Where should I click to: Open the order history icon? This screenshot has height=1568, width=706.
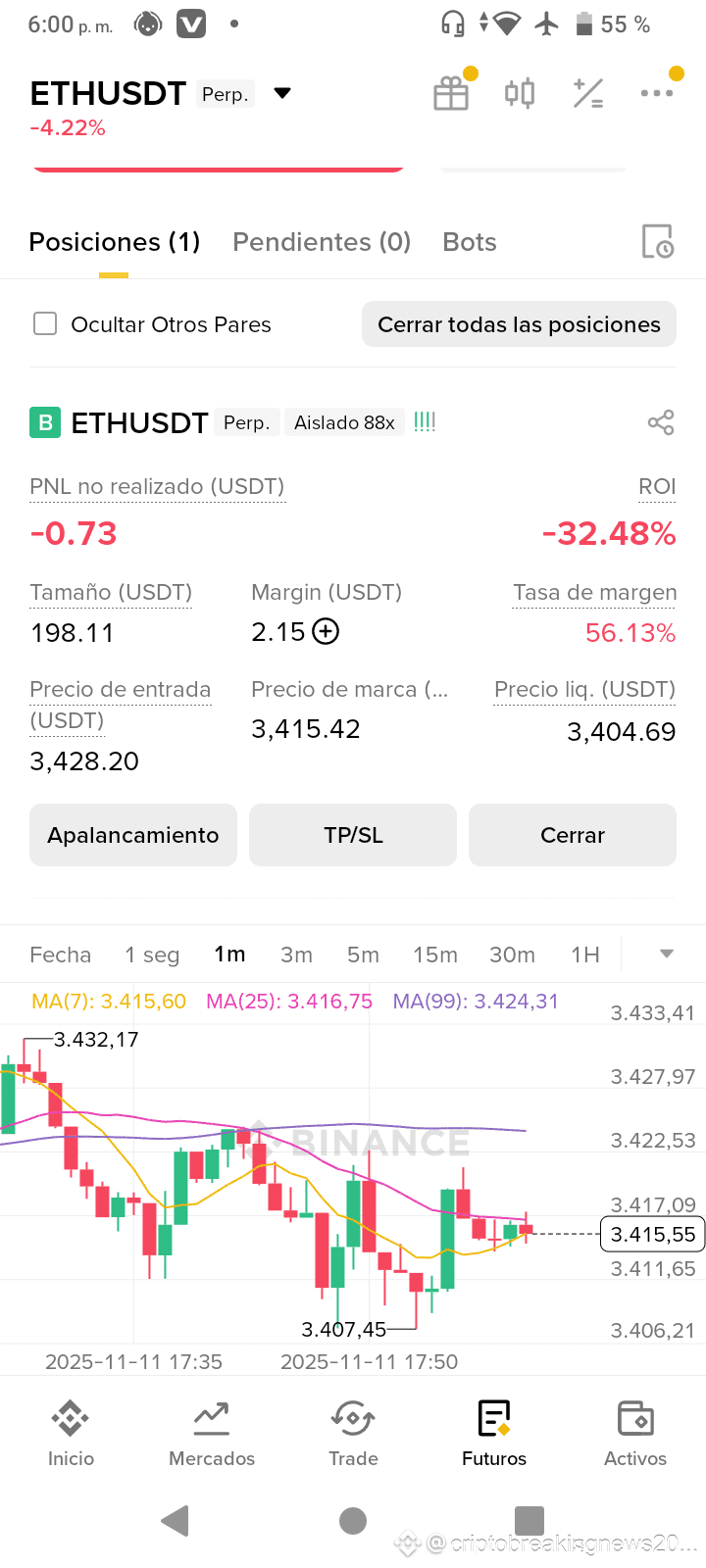[657, 241]
